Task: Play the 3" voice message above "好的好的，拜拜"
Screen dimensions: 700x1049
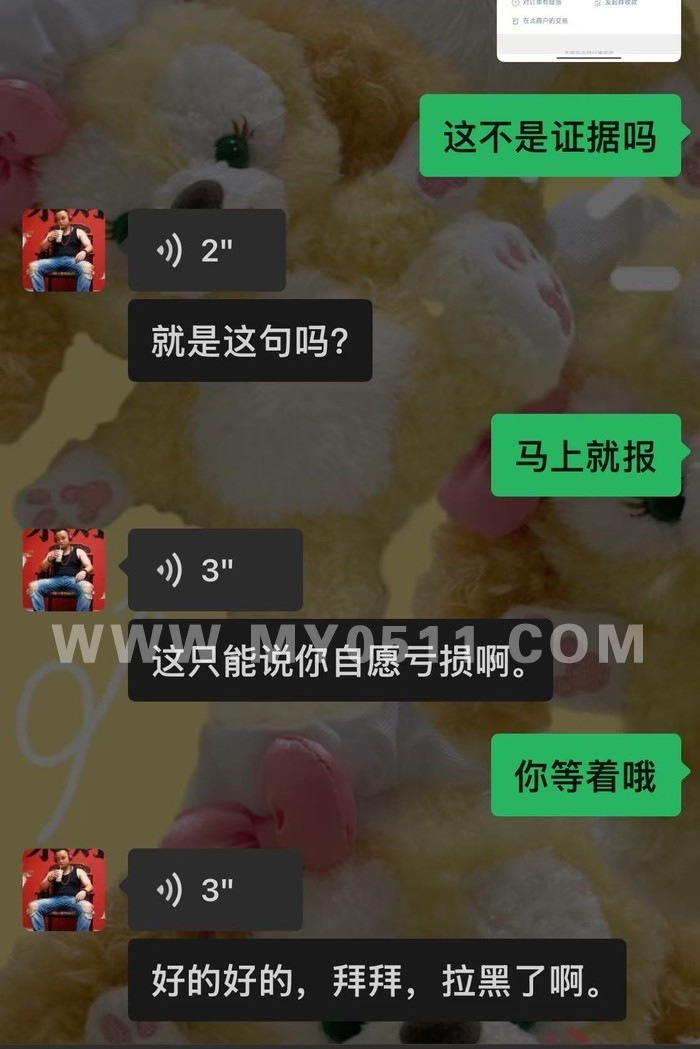Action: [x=215, y=890]
